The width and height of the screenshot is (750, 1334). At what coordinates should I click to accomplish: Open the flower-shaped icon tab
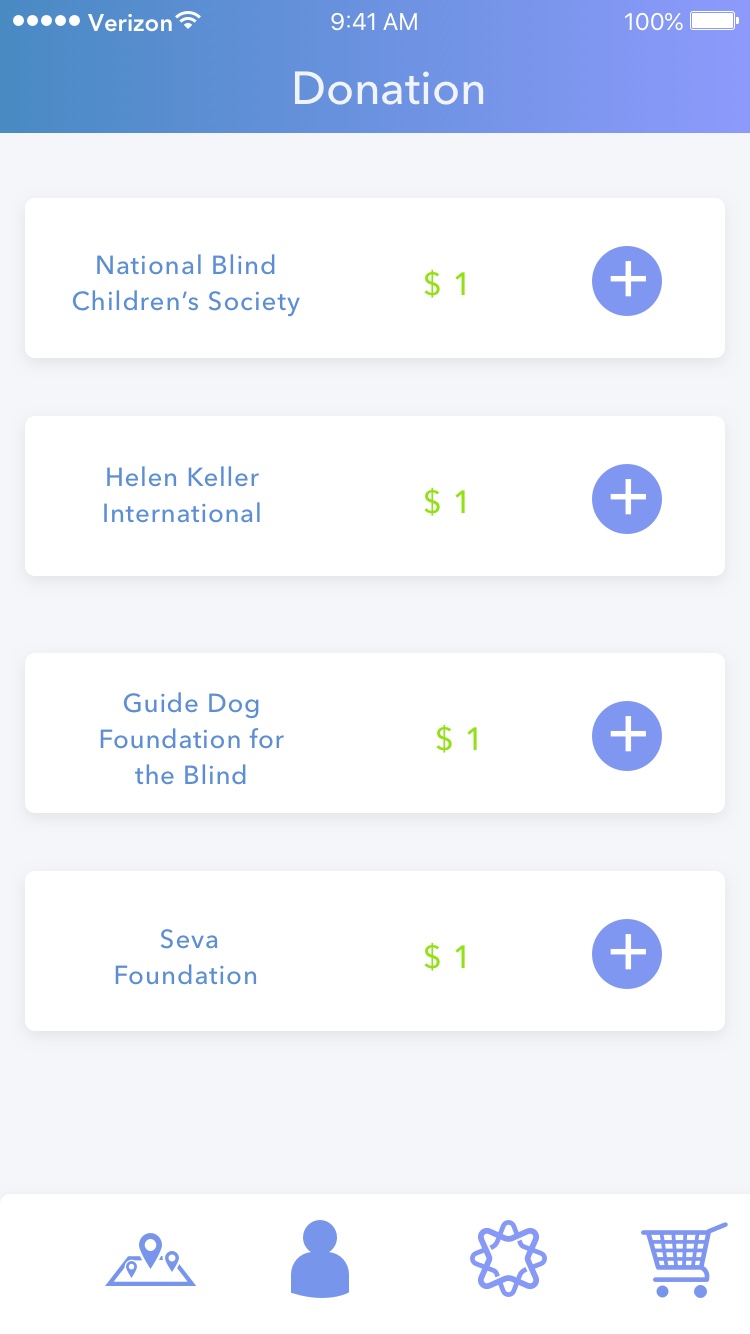508,1259
